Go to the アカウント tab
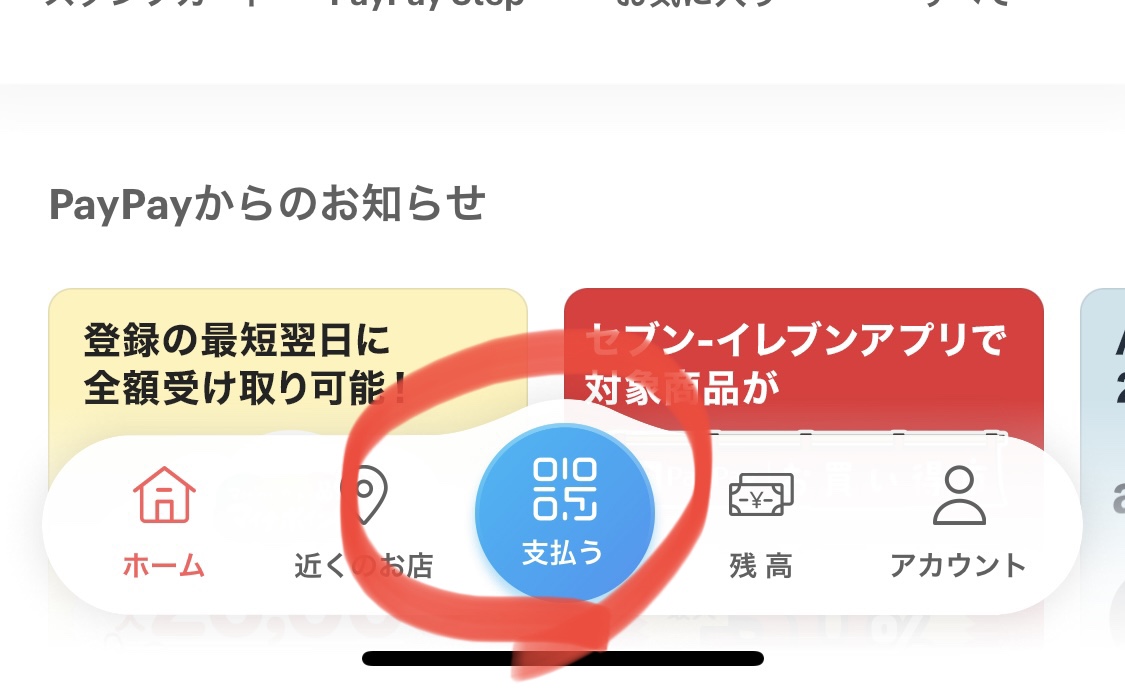 pos(958,521)
